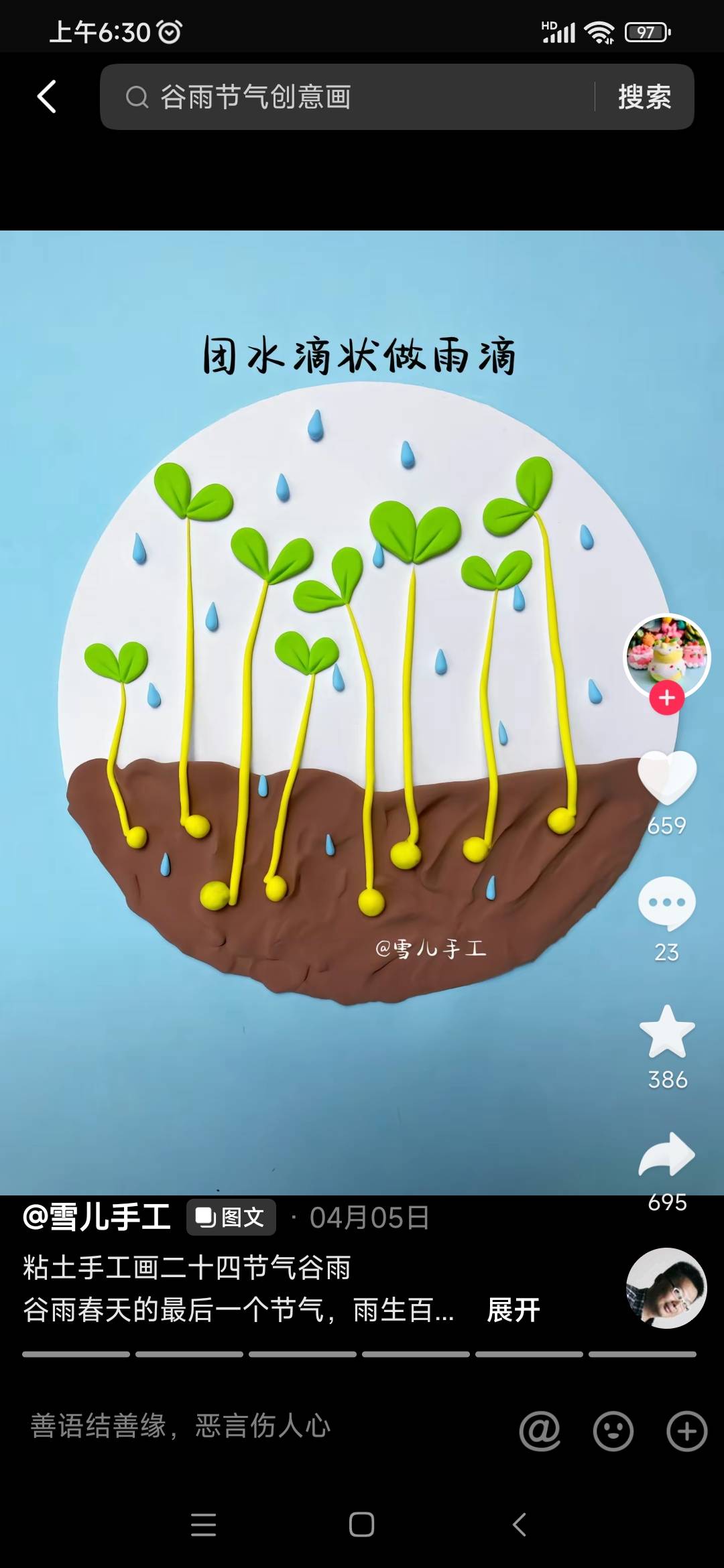Open the comments bubble
The width and height of the screenshot is (724, 1568).
[x=666, y=903]
